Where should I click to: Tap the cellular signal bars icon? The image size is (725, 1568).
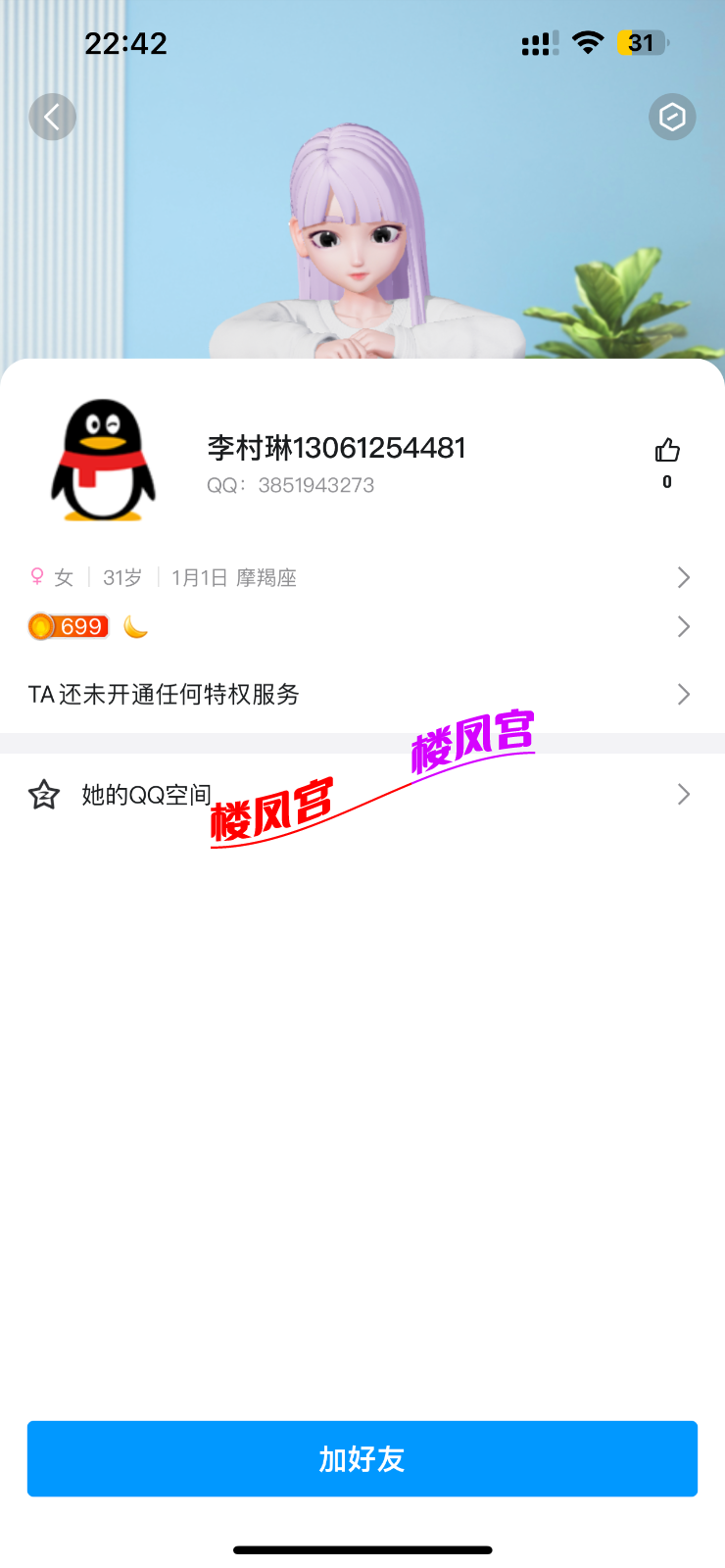[537, 41]
